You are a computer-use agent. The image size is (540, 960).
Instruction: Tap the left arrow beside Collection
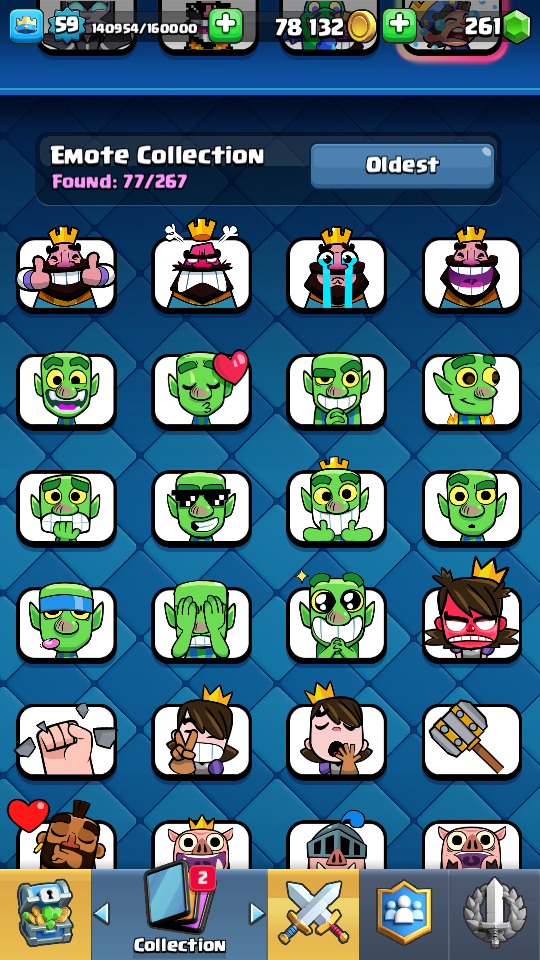tap(102, 914)
